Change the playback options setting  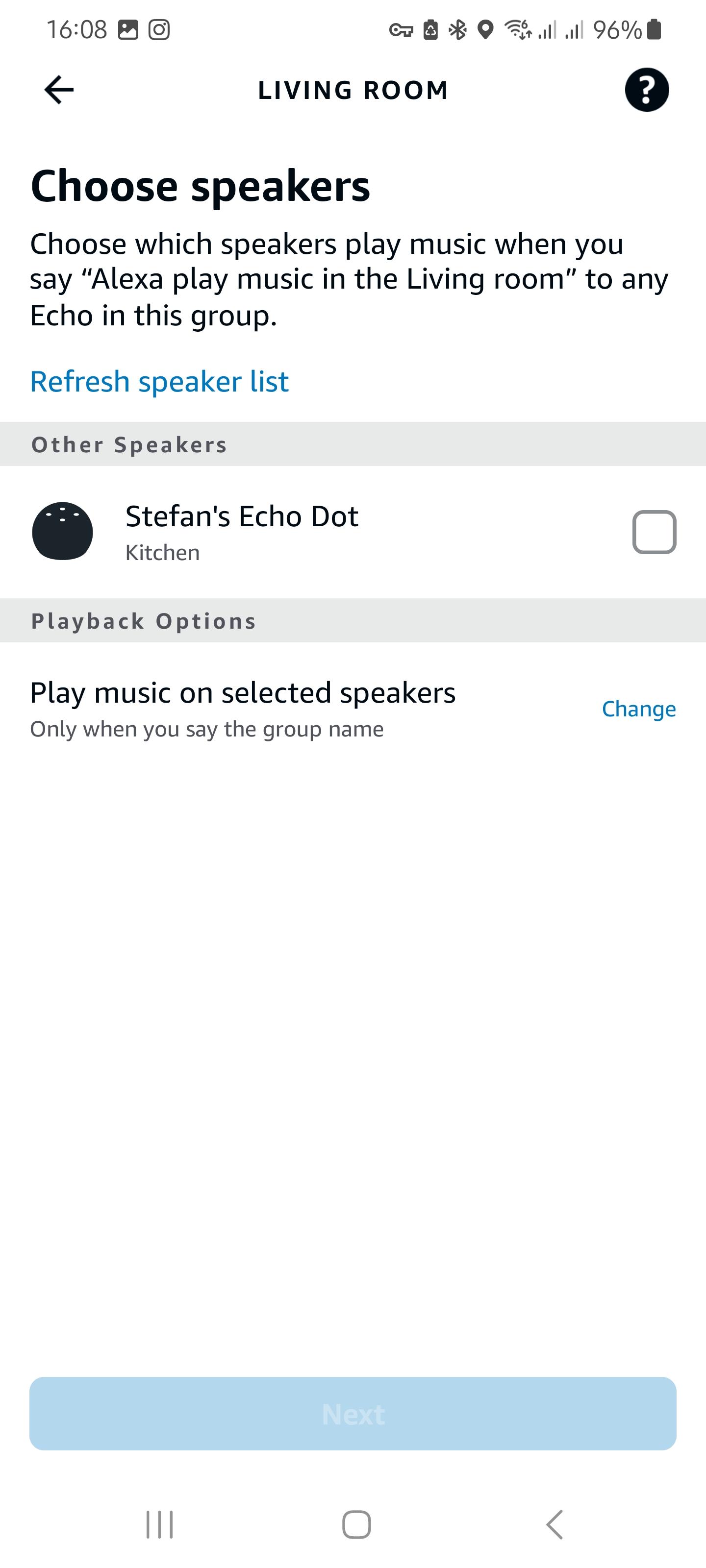(x=638, y=709)
